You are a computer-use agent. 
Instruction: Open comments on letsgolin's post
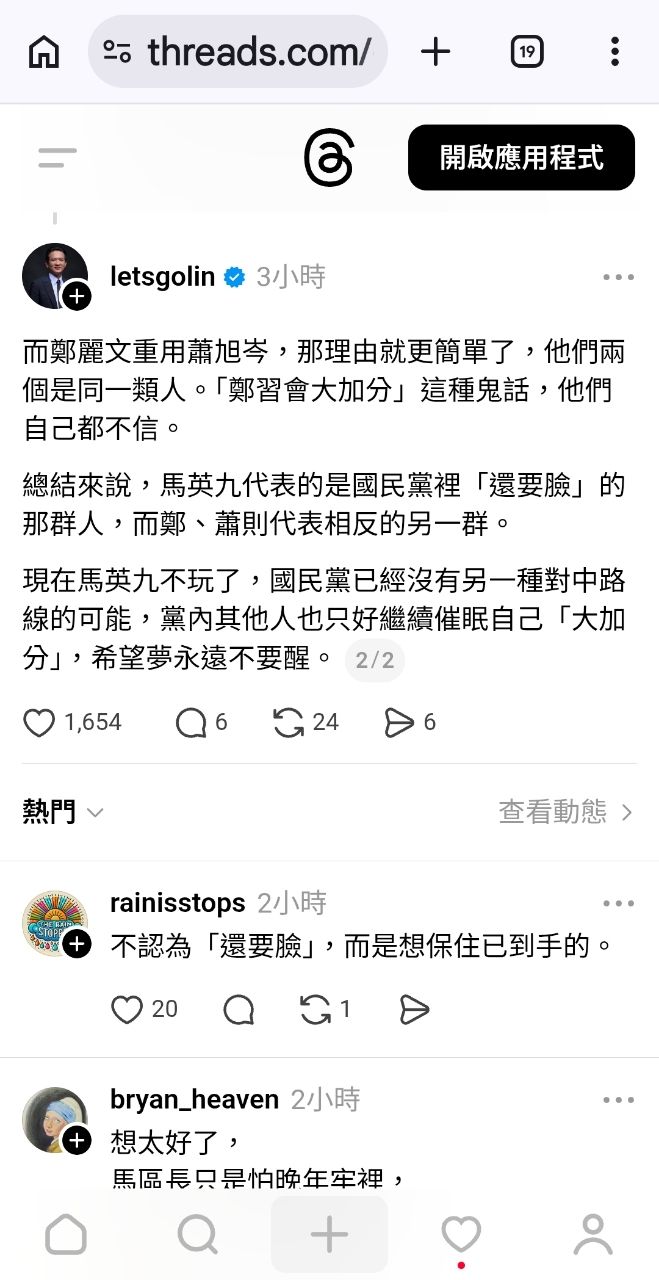point(190,722)
